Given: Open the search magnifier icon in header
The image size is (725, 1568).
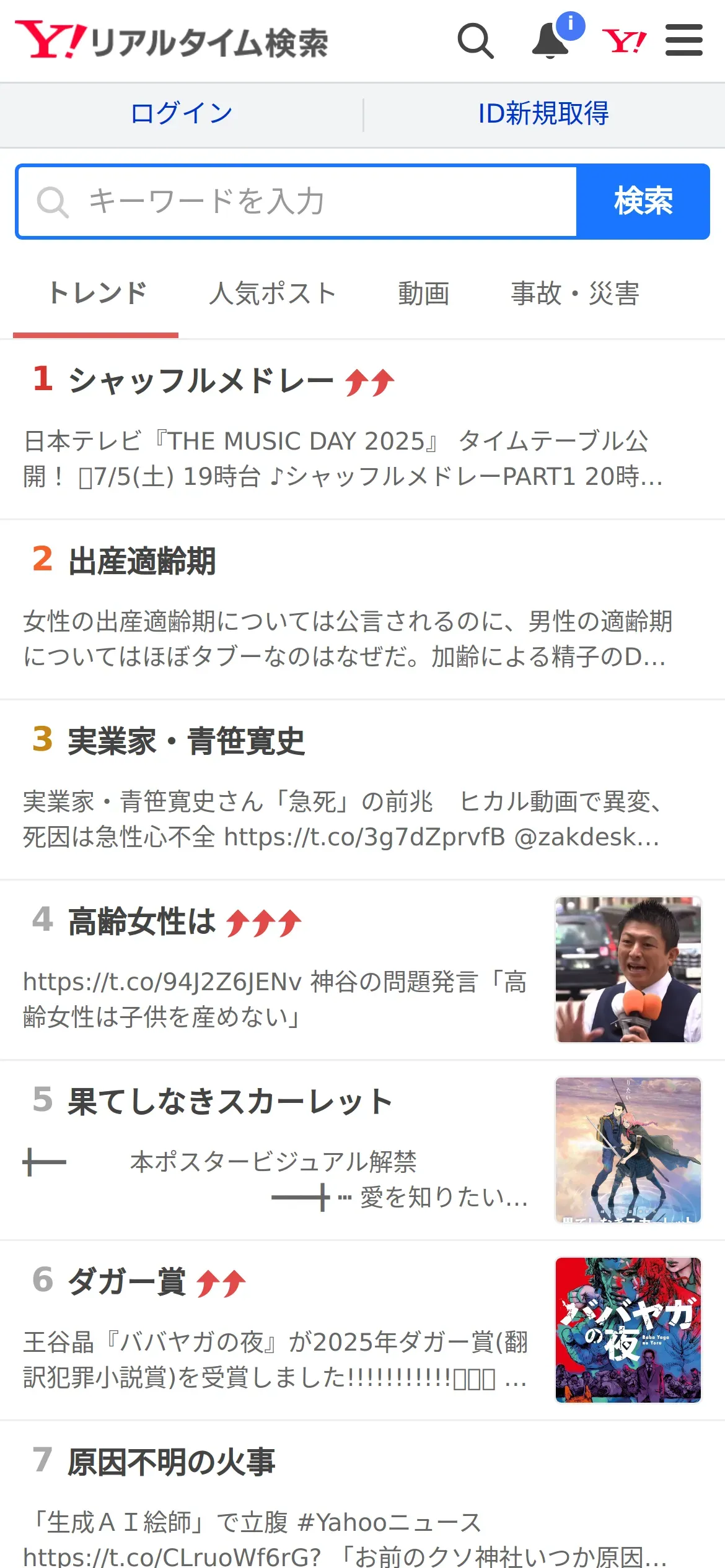Looking at the screenshot, I should click(x=475, y=41).
